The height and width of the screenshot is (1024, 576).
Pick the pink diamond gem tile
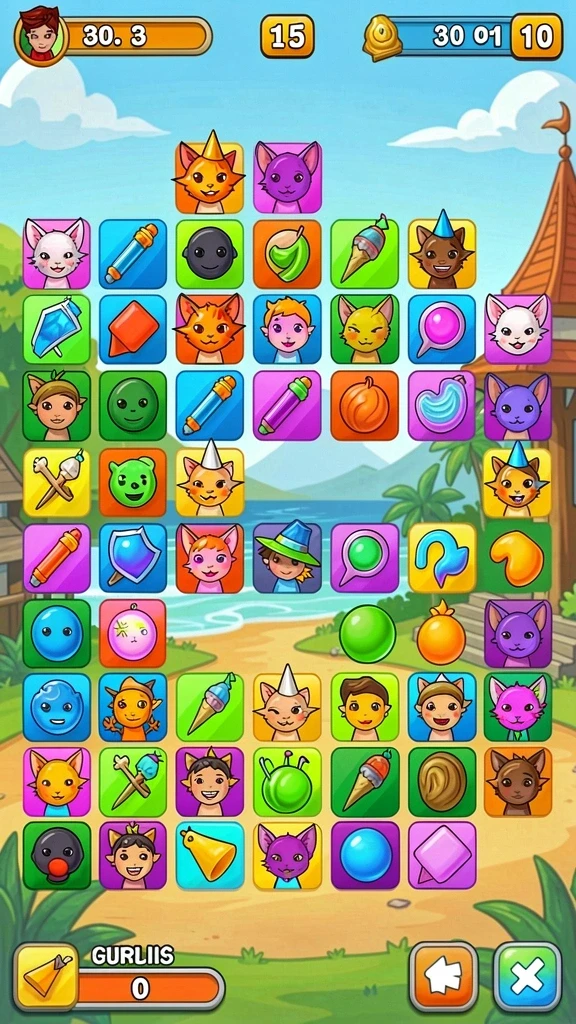[442, 856]
